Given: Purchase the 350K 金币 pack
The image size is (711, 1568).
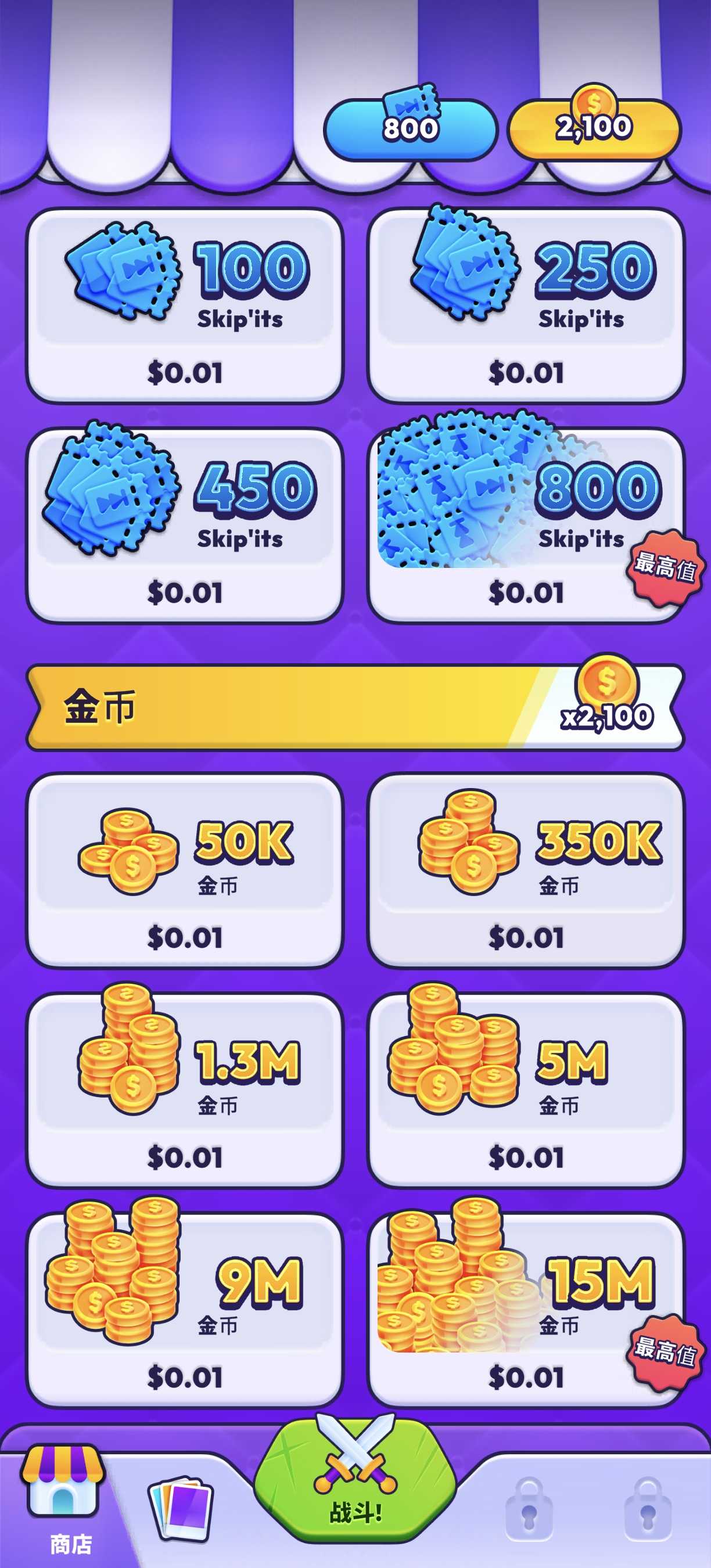Looking at the screenshot, I should 526,871.
